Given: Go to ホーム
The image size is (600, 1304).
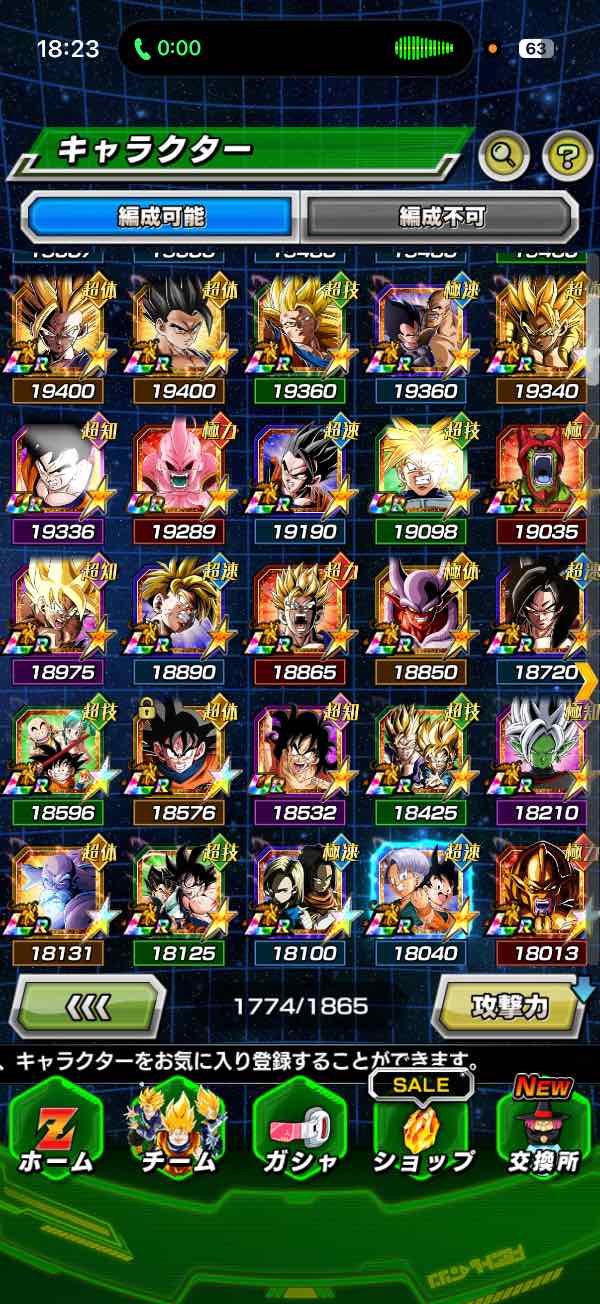Looking at the screenshot, I should click(x=56, y=1130).
